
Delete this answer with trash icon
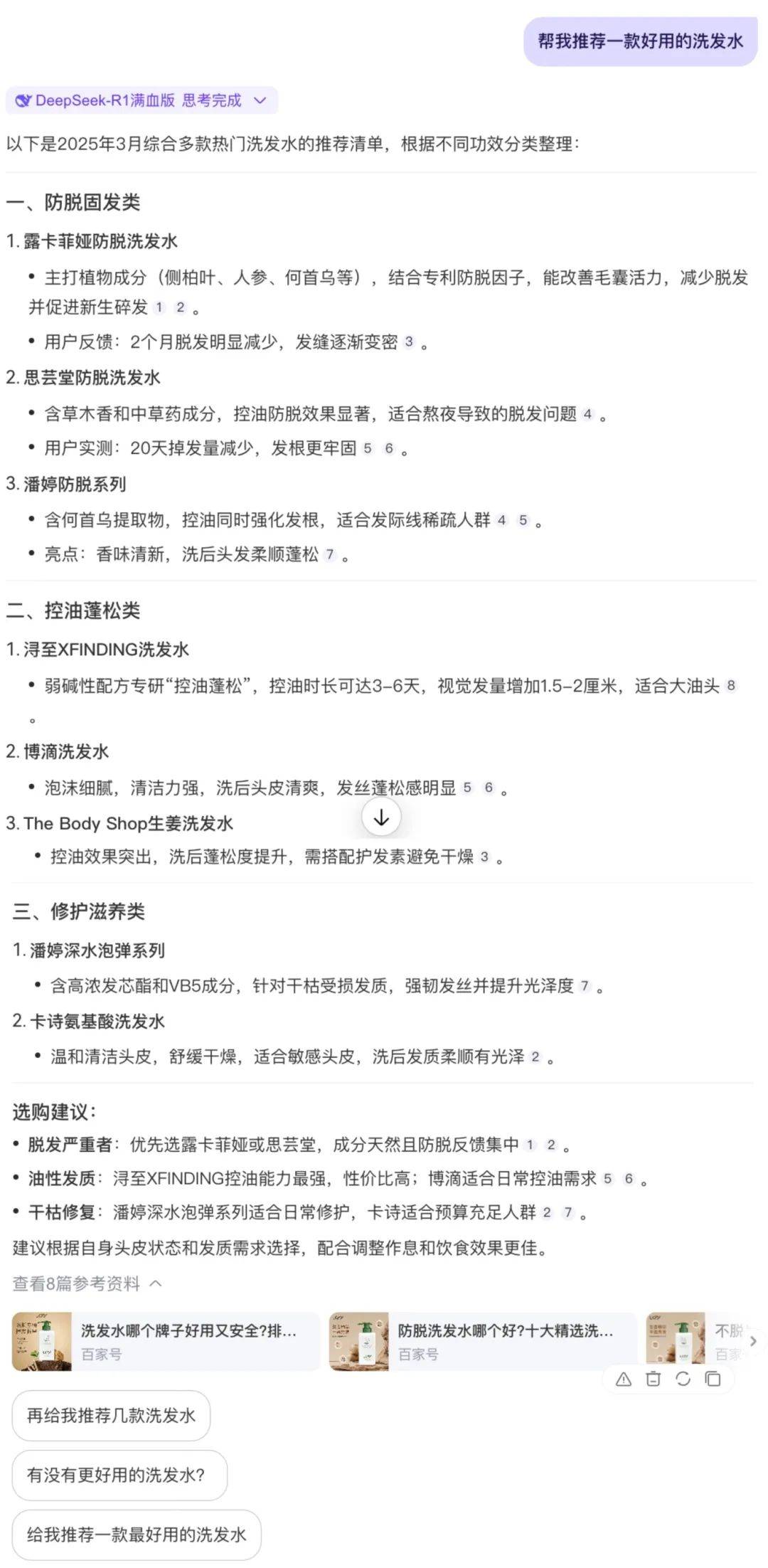(653, 1379)
